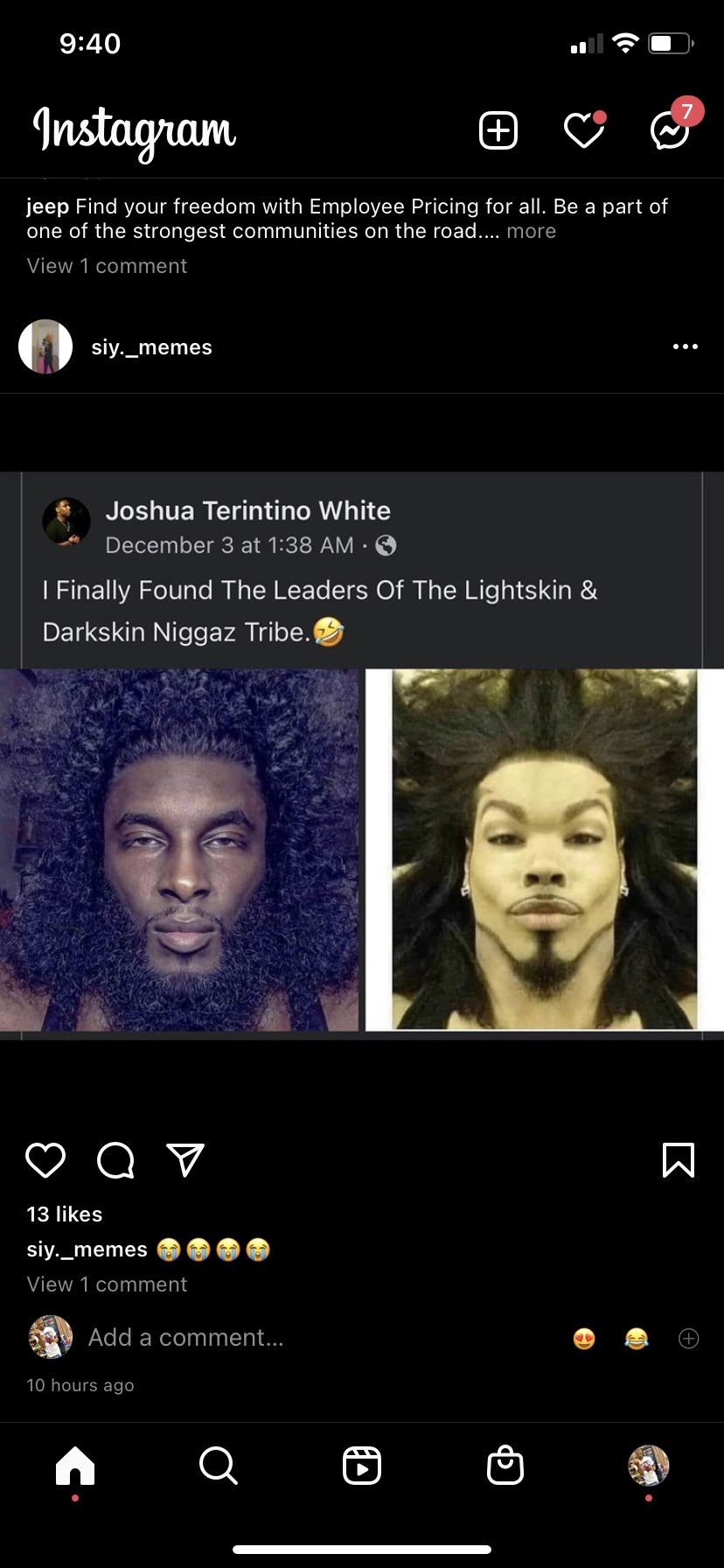This screenshot has height=1568, width=724.
Task: Open Messenger direct messages
Action: [671, 130]
